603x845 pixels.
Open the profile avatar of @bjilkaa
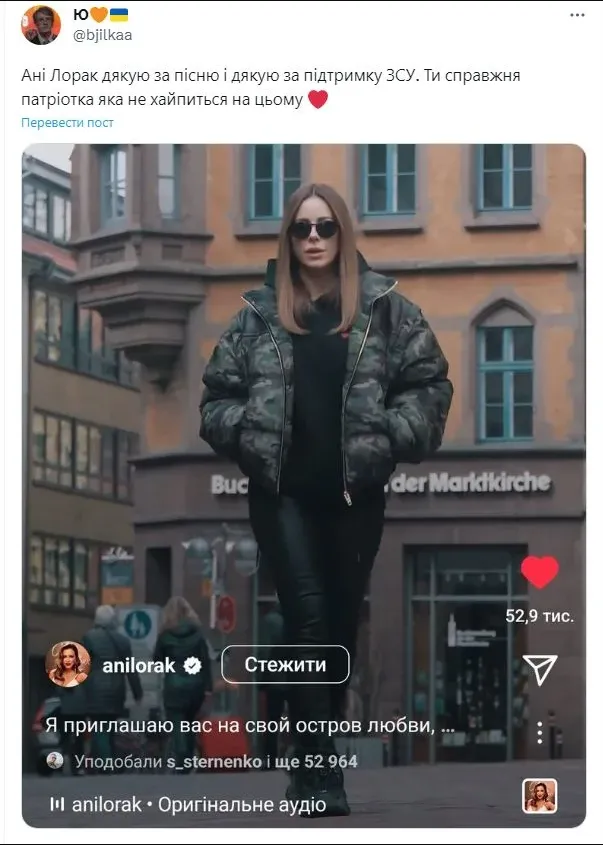[x=41, y=25]
